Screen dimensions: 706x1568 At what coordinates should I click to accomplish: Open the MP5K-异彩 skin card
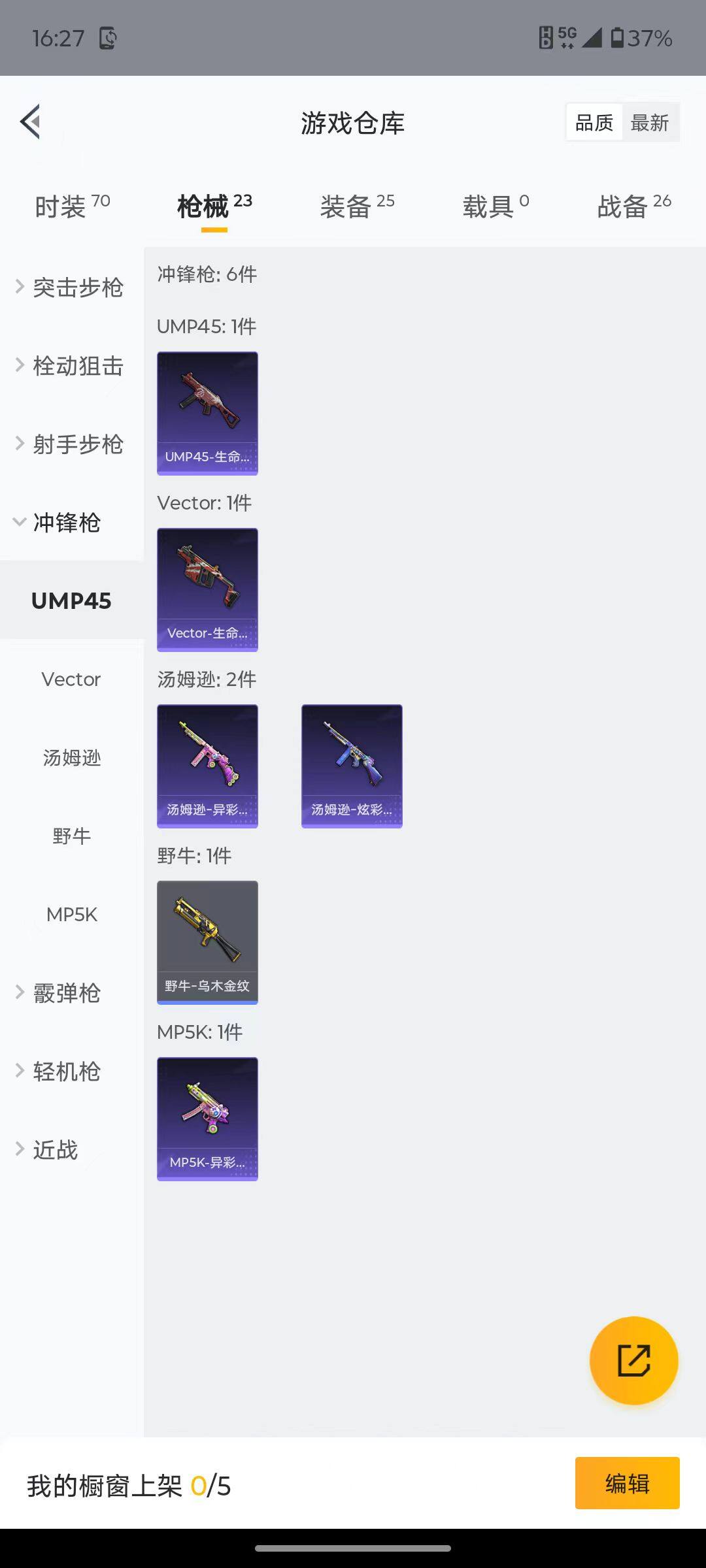207,1119
